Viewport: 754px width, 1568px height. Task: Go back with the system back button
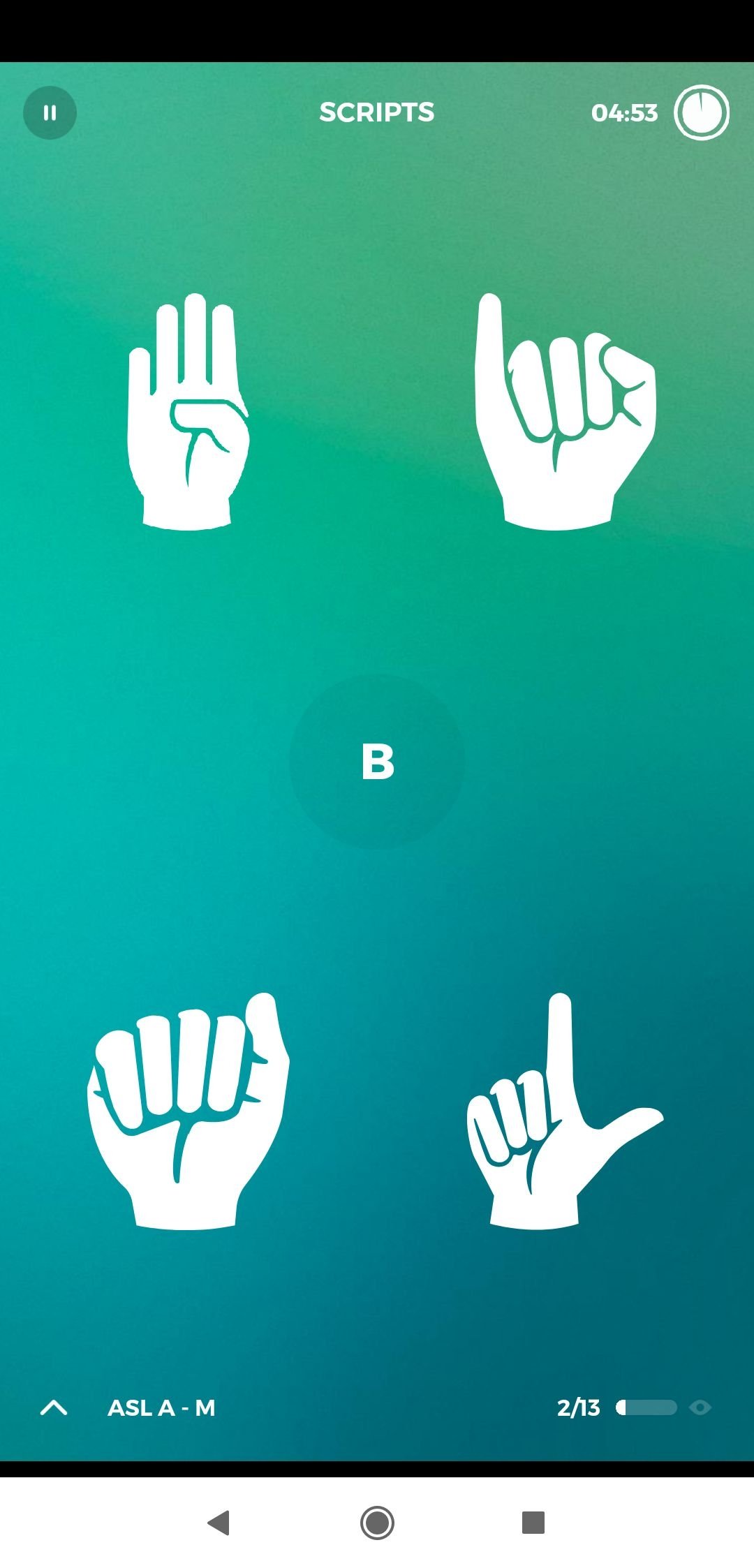(x=219, y=1523)
